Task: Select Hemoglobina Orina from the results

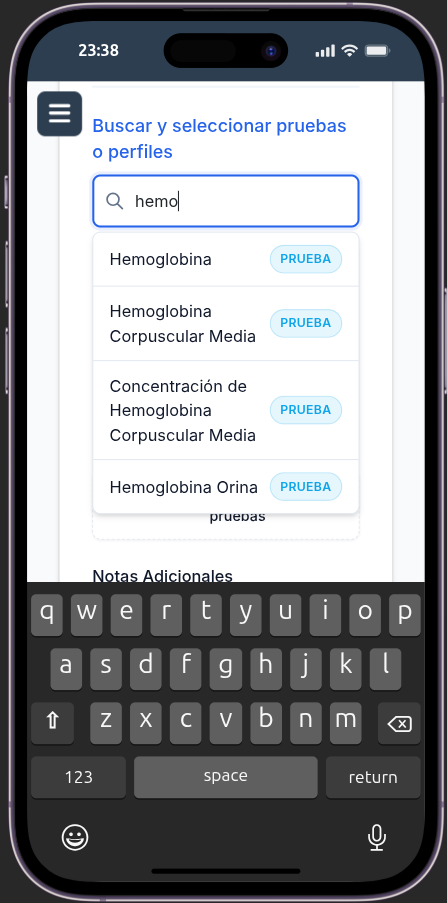Action: [226, 487]
